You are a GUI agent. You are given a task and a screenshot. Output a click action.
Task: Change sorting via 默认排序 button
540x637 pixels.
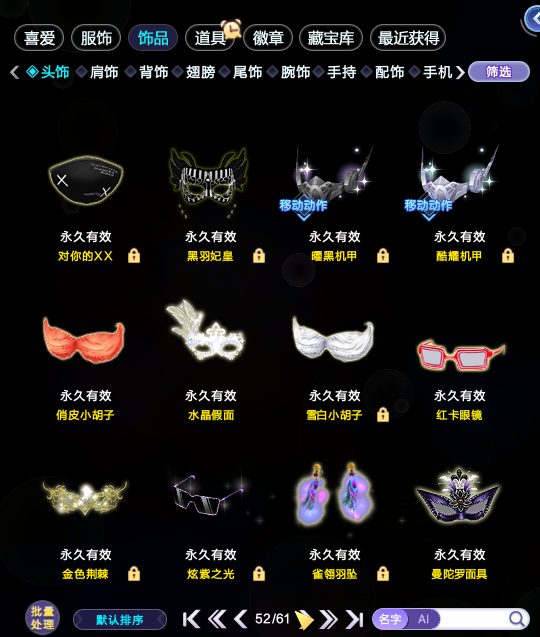pyautogui.click(x=120, y=620)
